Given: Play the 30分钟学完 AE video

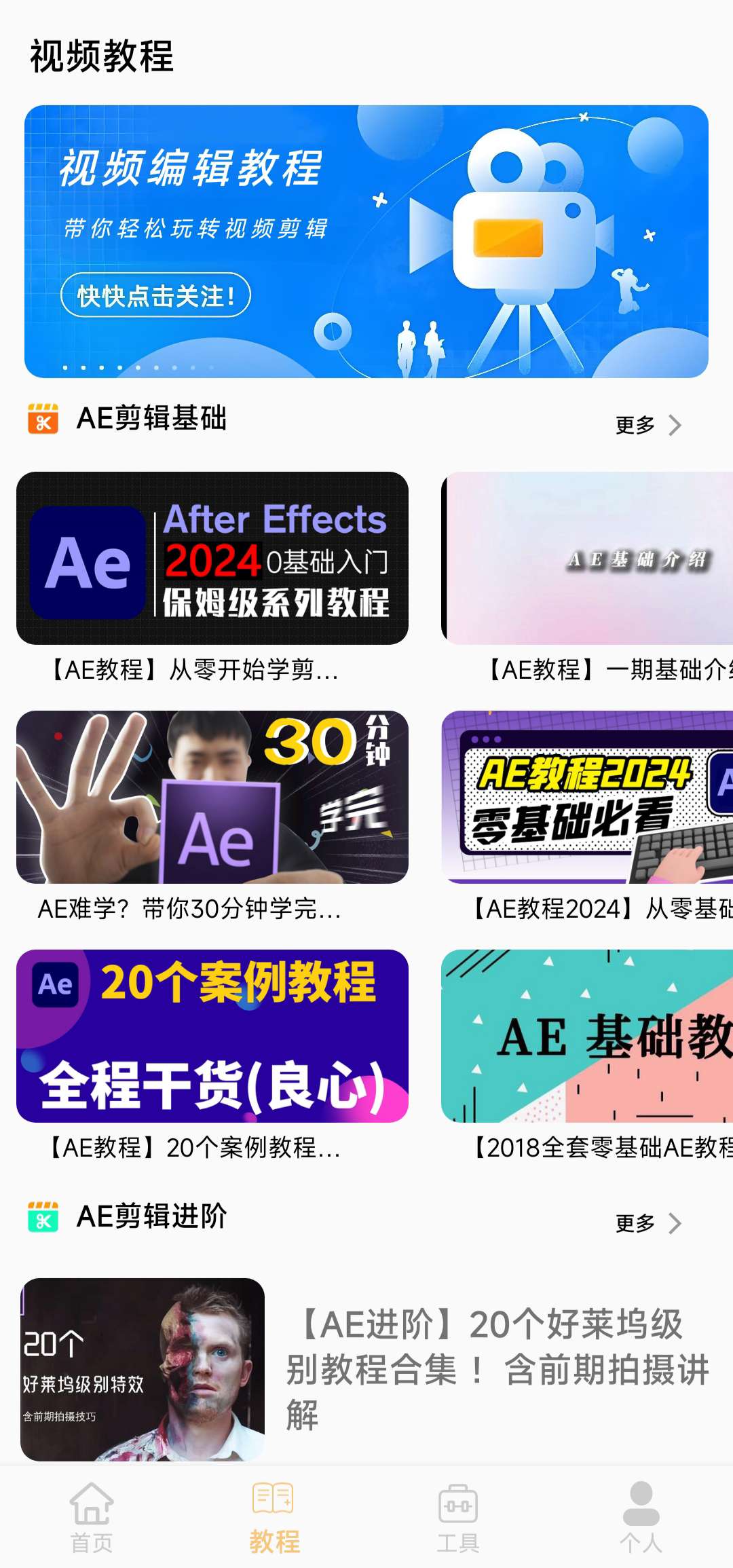Looking at the screenshot, I should (x=212, y=797).
